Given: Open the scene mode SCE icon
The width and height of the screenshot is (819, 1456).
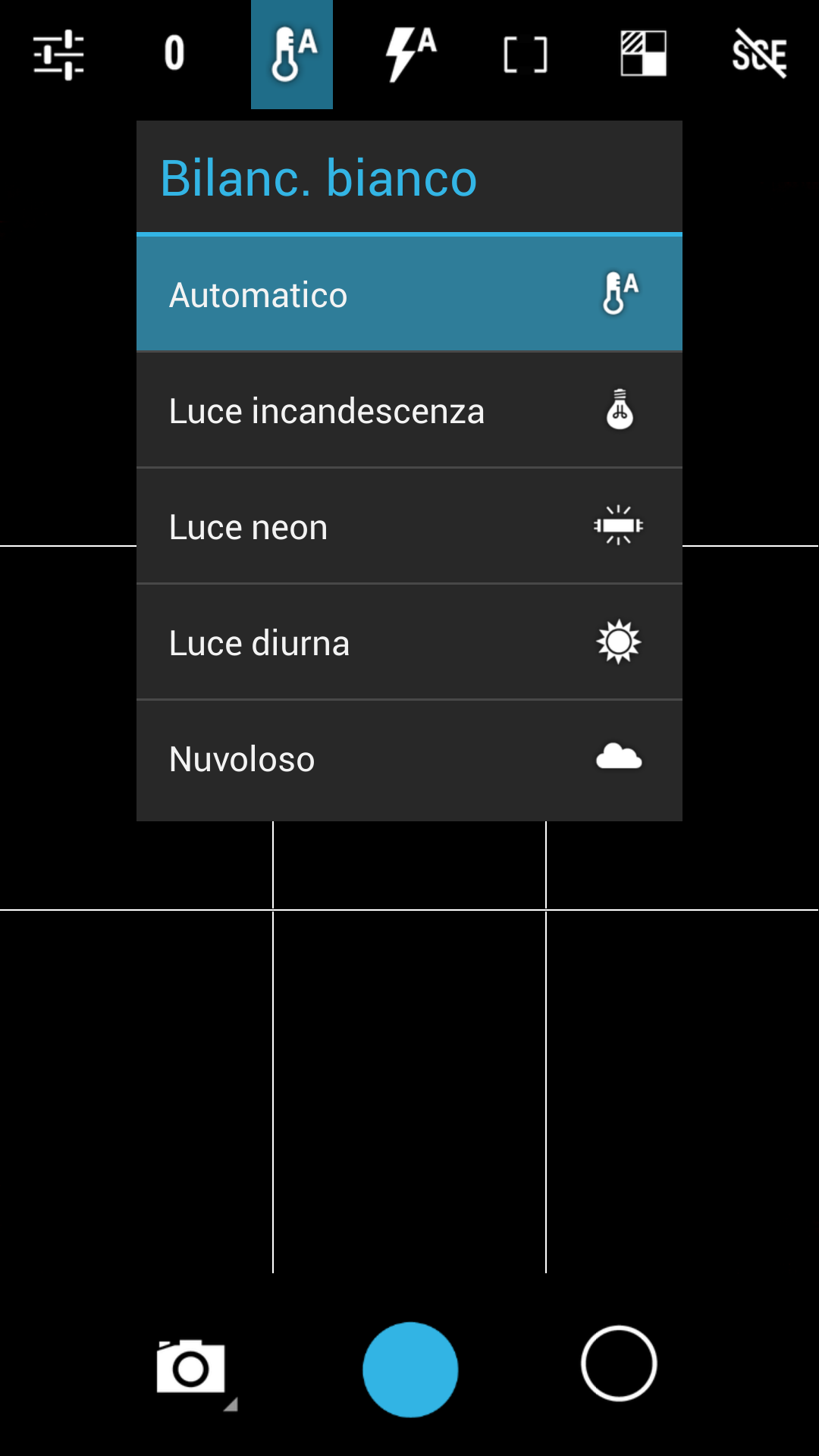Looking at the screenshot, I should pyautogui.click(x=759, y=54).
